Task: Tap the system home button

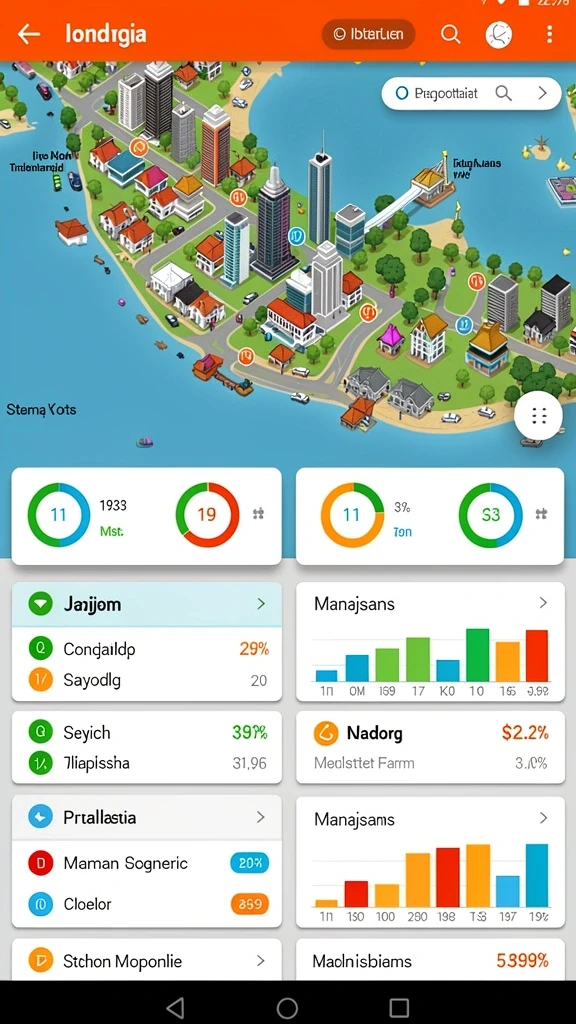Action: pyautogui.click(x=287, y=1008)
